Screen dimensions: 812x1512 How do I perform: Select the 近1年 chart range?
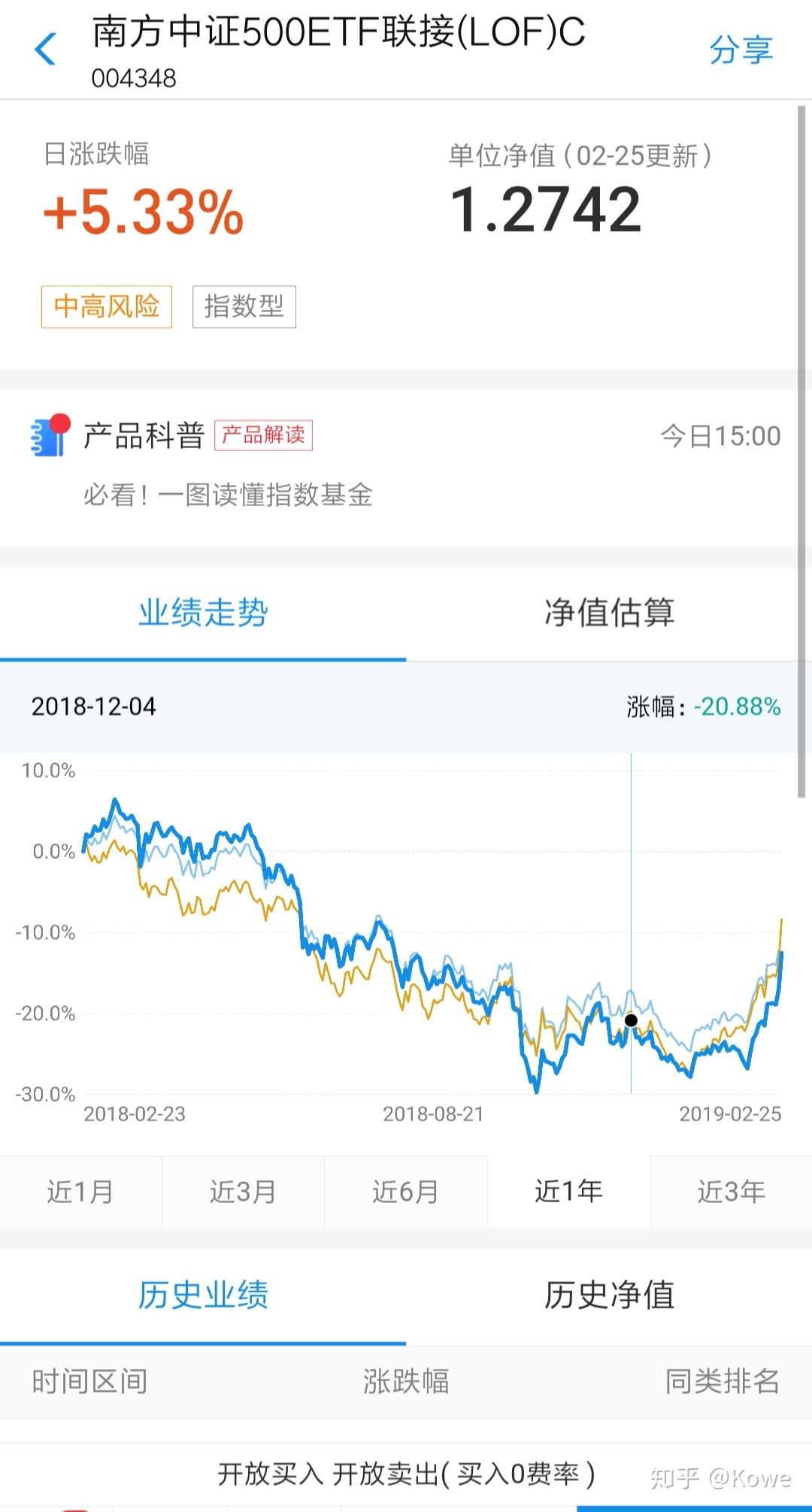[x=568, y=1192]
